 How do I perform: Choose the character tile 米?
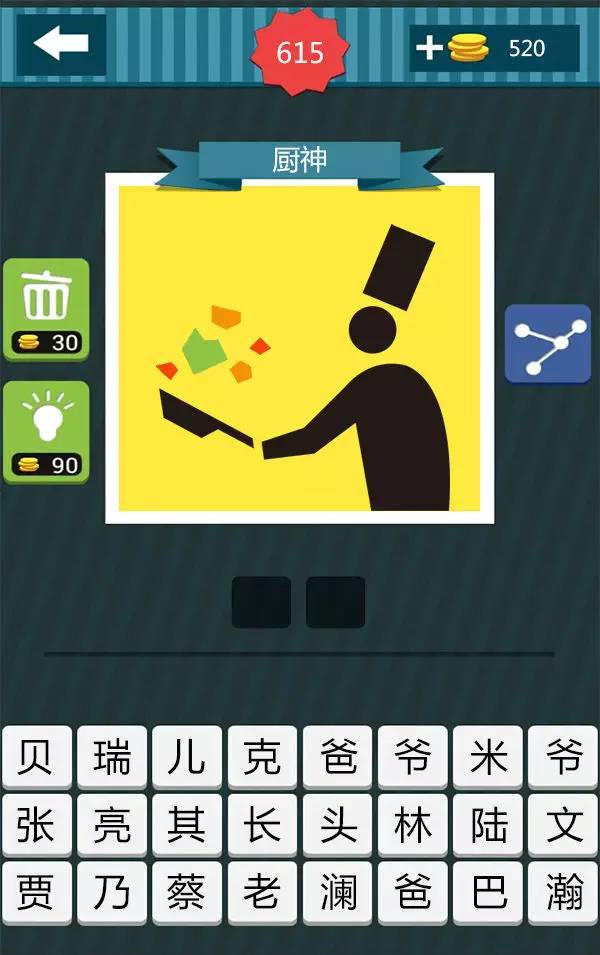[x=488, y=758]
